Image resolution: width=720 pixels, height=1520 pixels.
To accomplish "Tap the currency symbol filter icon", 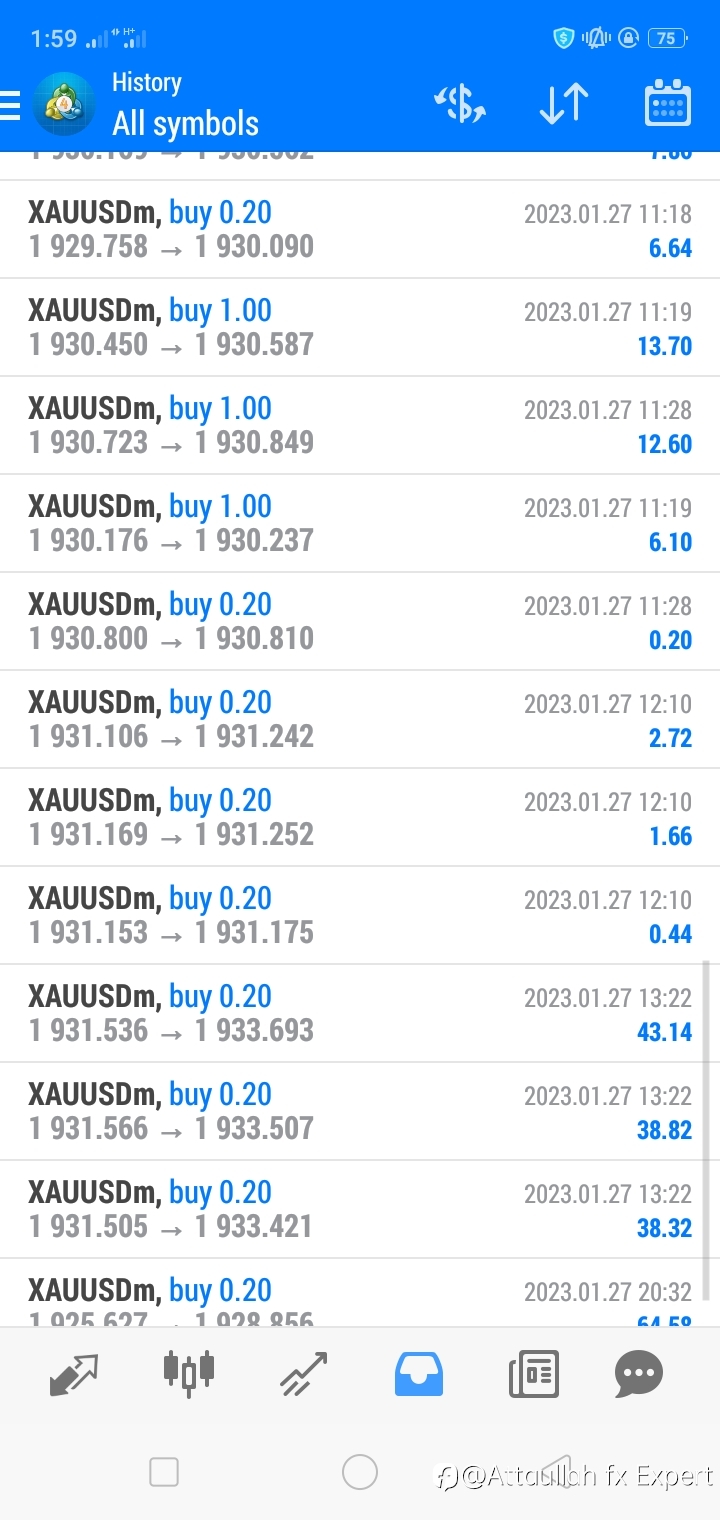I will pos(459,104).
